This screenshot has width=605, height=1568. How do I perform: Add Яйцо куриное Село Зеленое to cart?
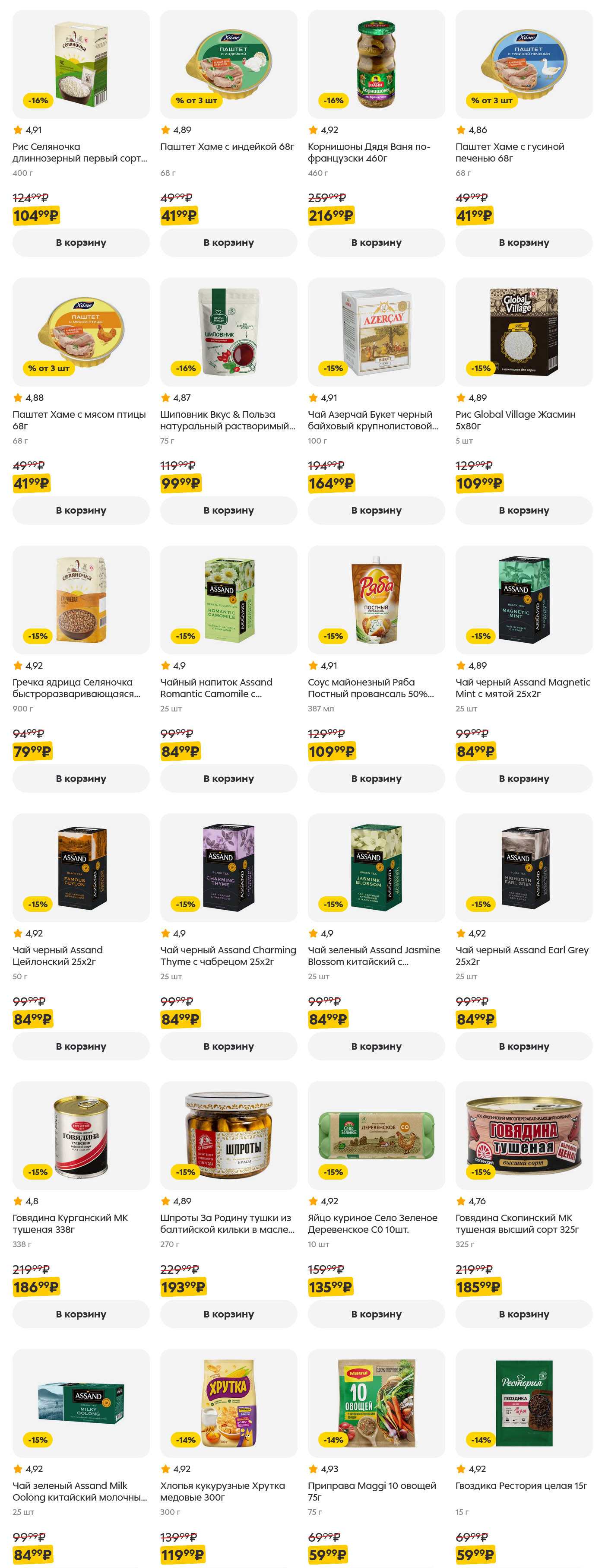[376, 1314]
